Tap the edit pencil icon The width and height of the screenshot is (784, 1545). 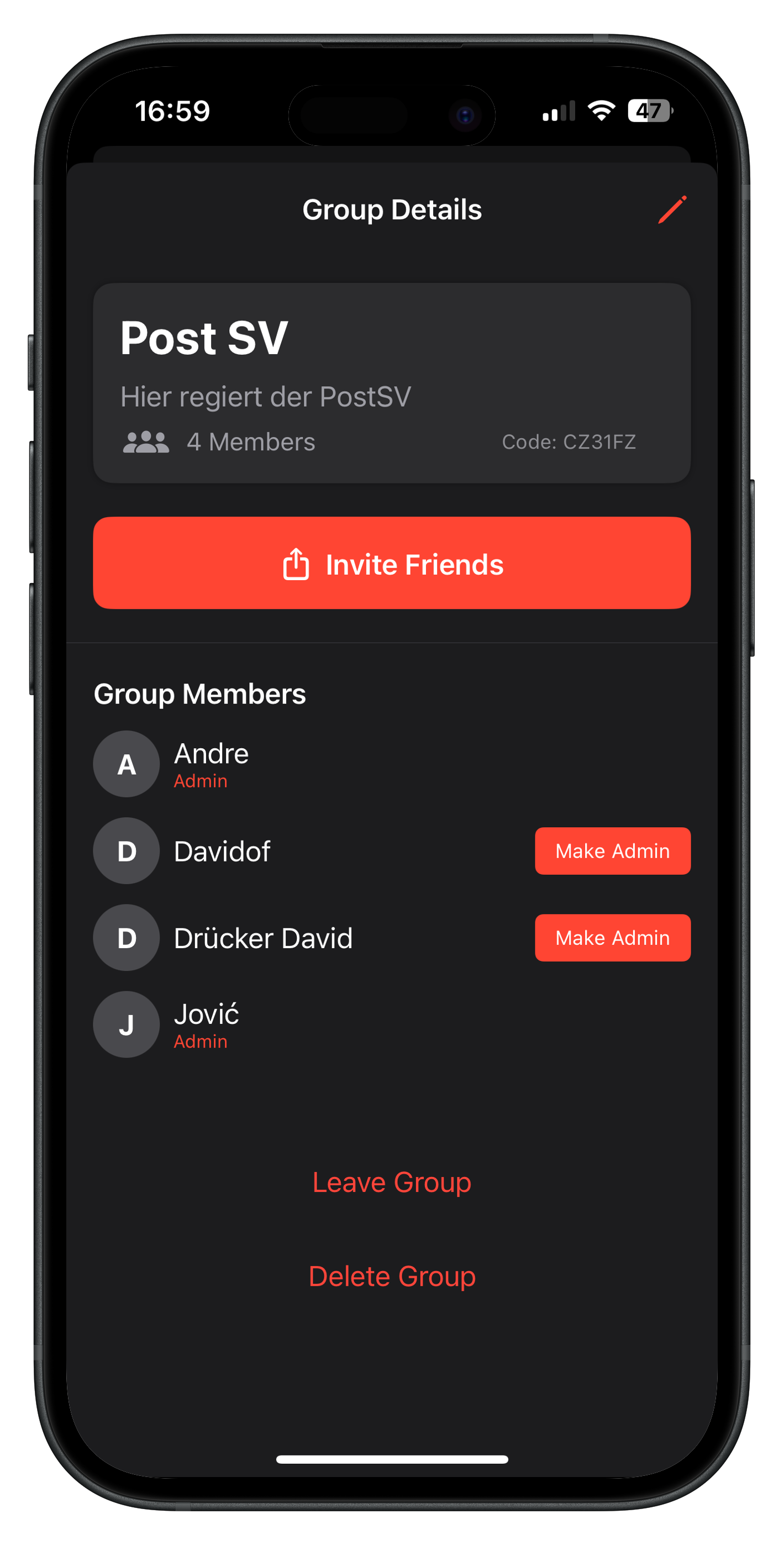(x=672, y=209)
